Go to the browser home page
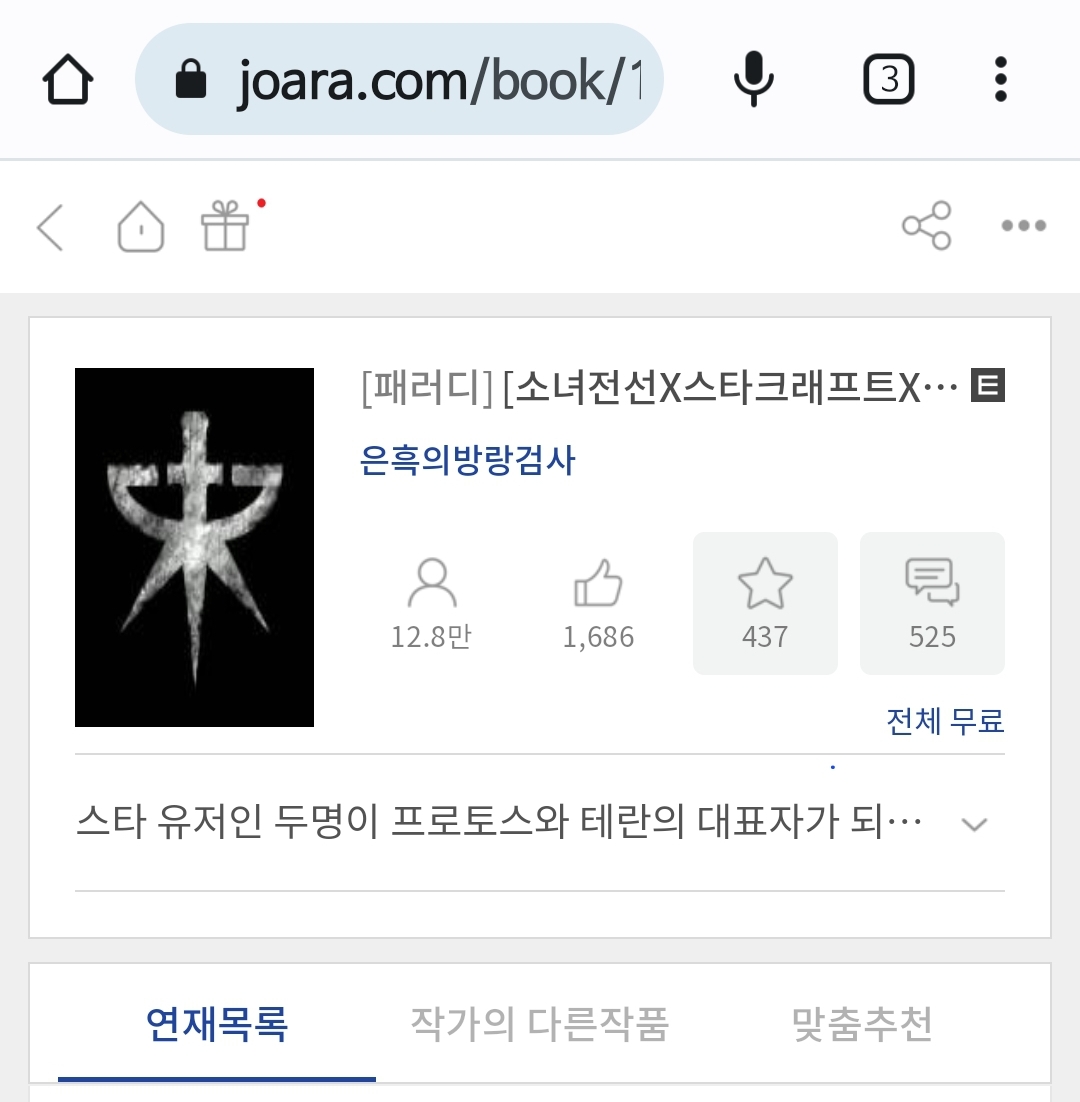 coord(68,80)
